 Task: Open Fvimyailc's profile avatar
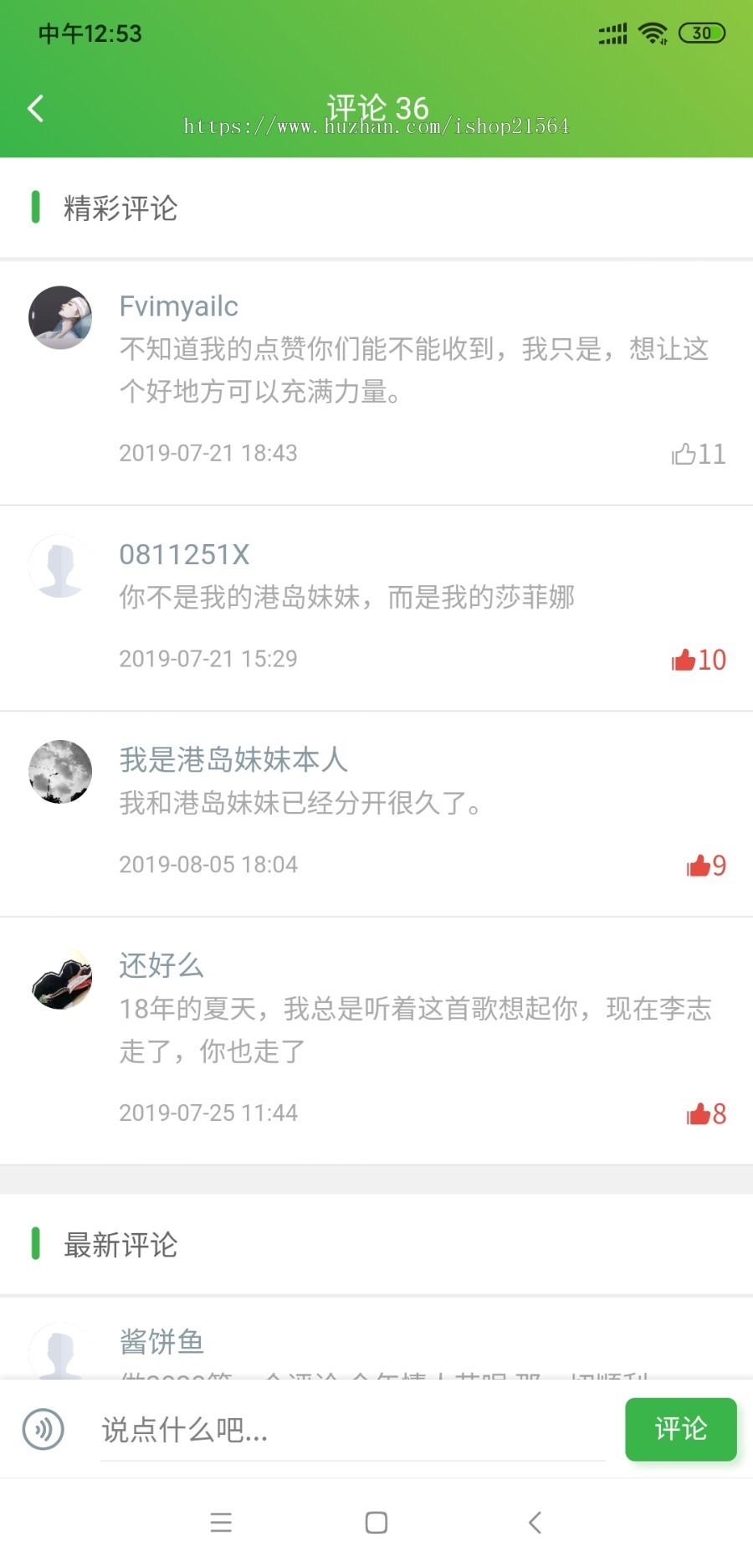tap(59, 318)
